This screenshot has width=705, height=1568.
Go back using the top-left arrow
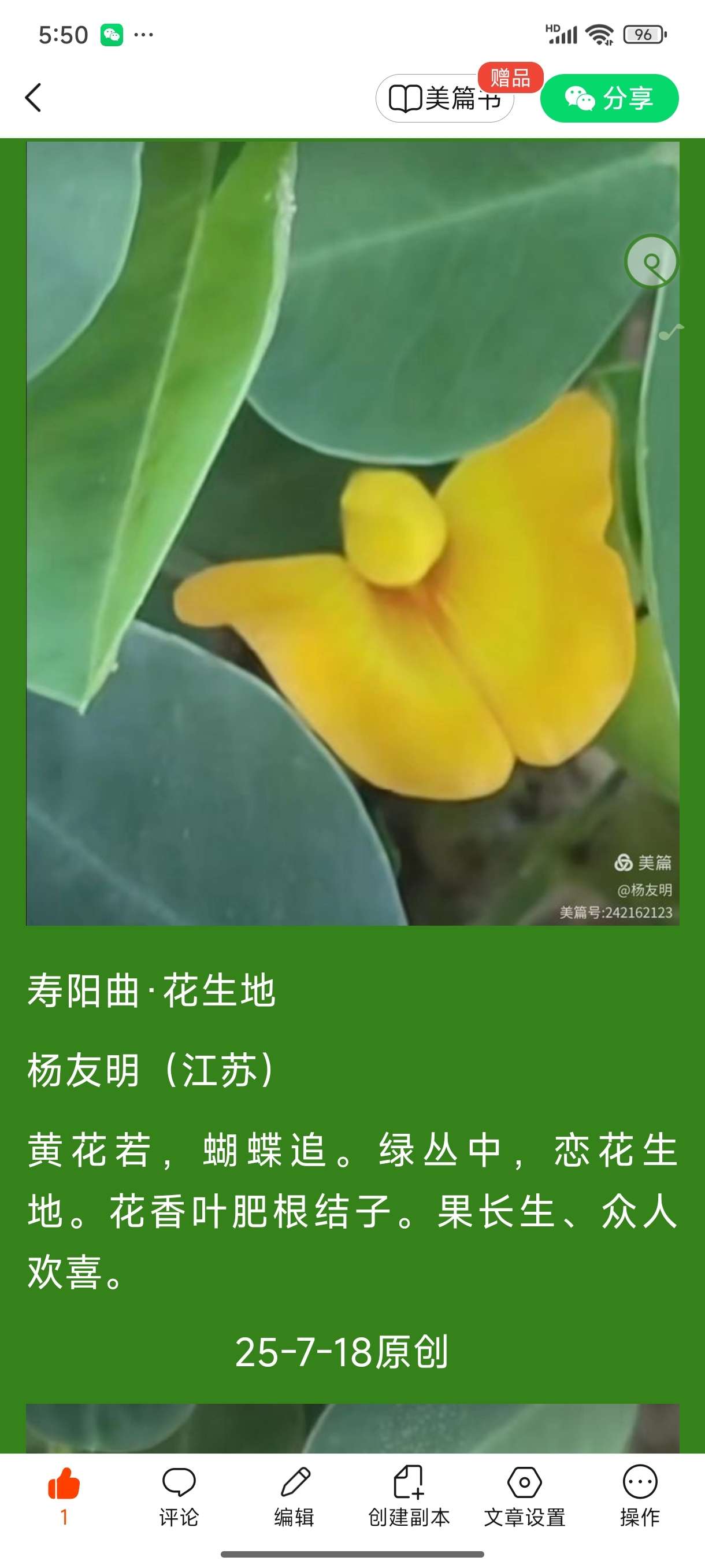34,98
